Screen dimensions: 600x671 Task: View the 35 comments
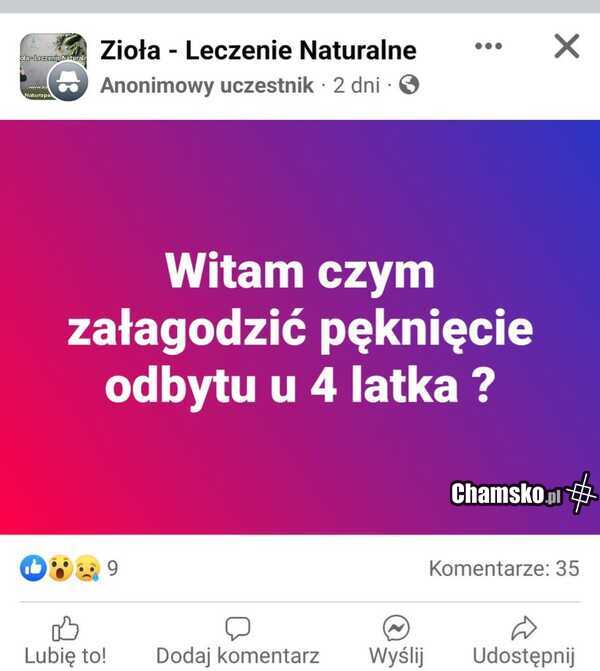504,569
